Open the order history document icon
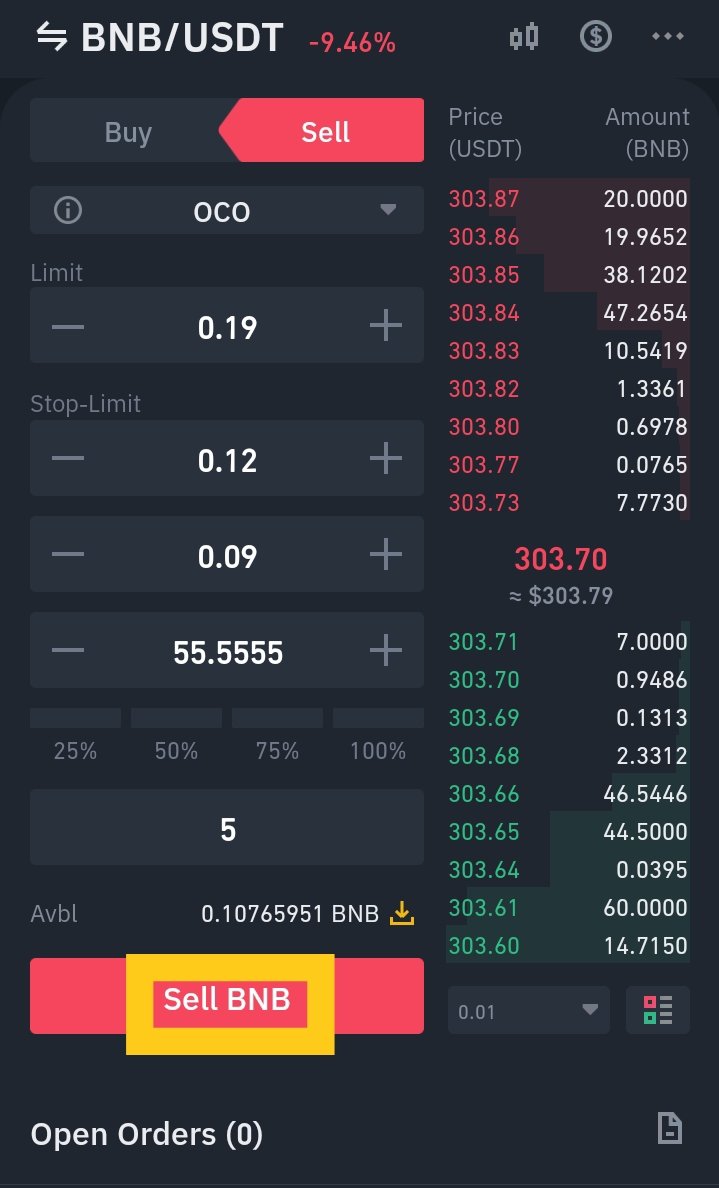 point(670,1128)
